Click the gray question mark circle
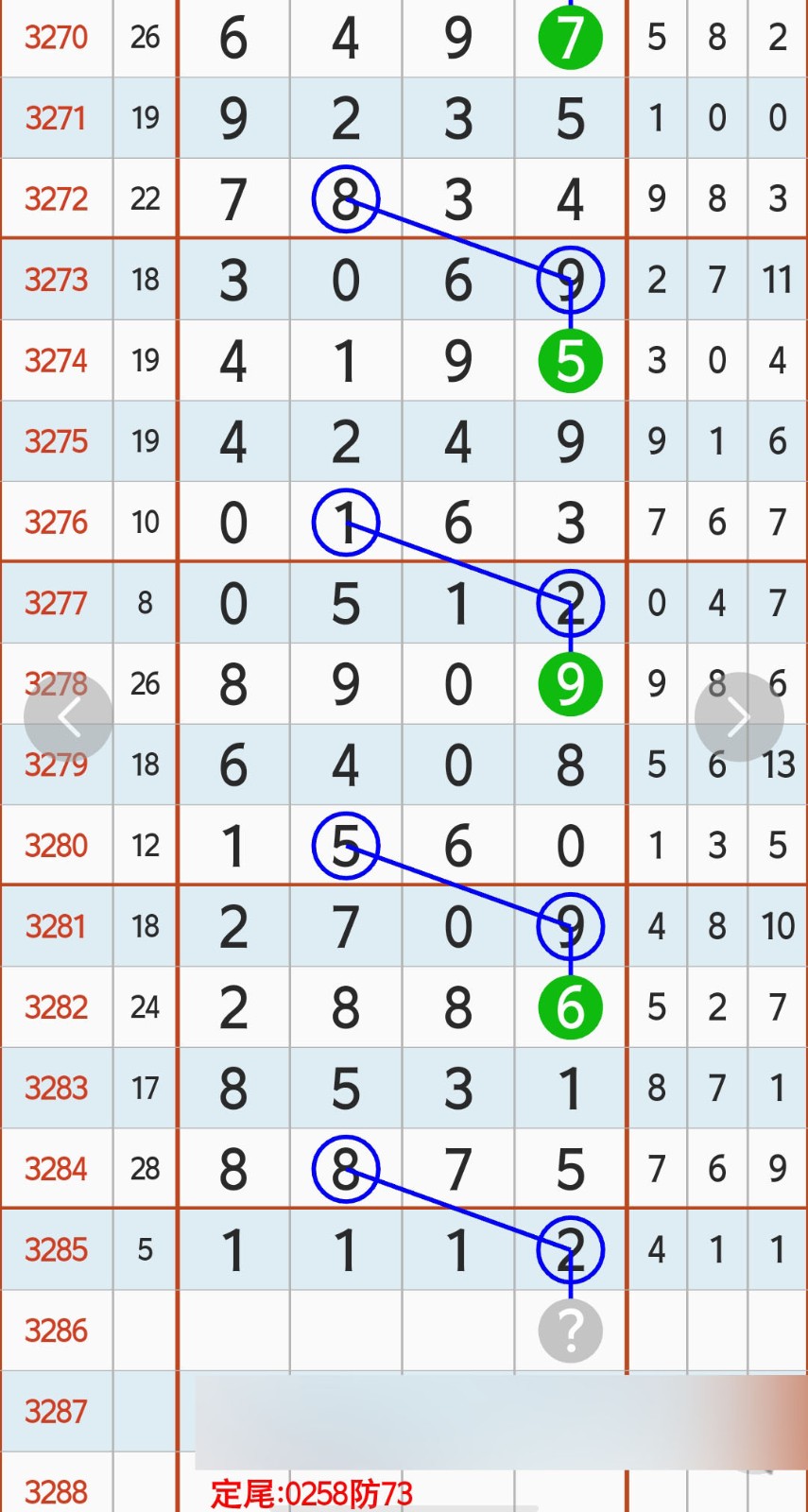The height and width of the screenshot is (1512, 808). pos(570,1330)
